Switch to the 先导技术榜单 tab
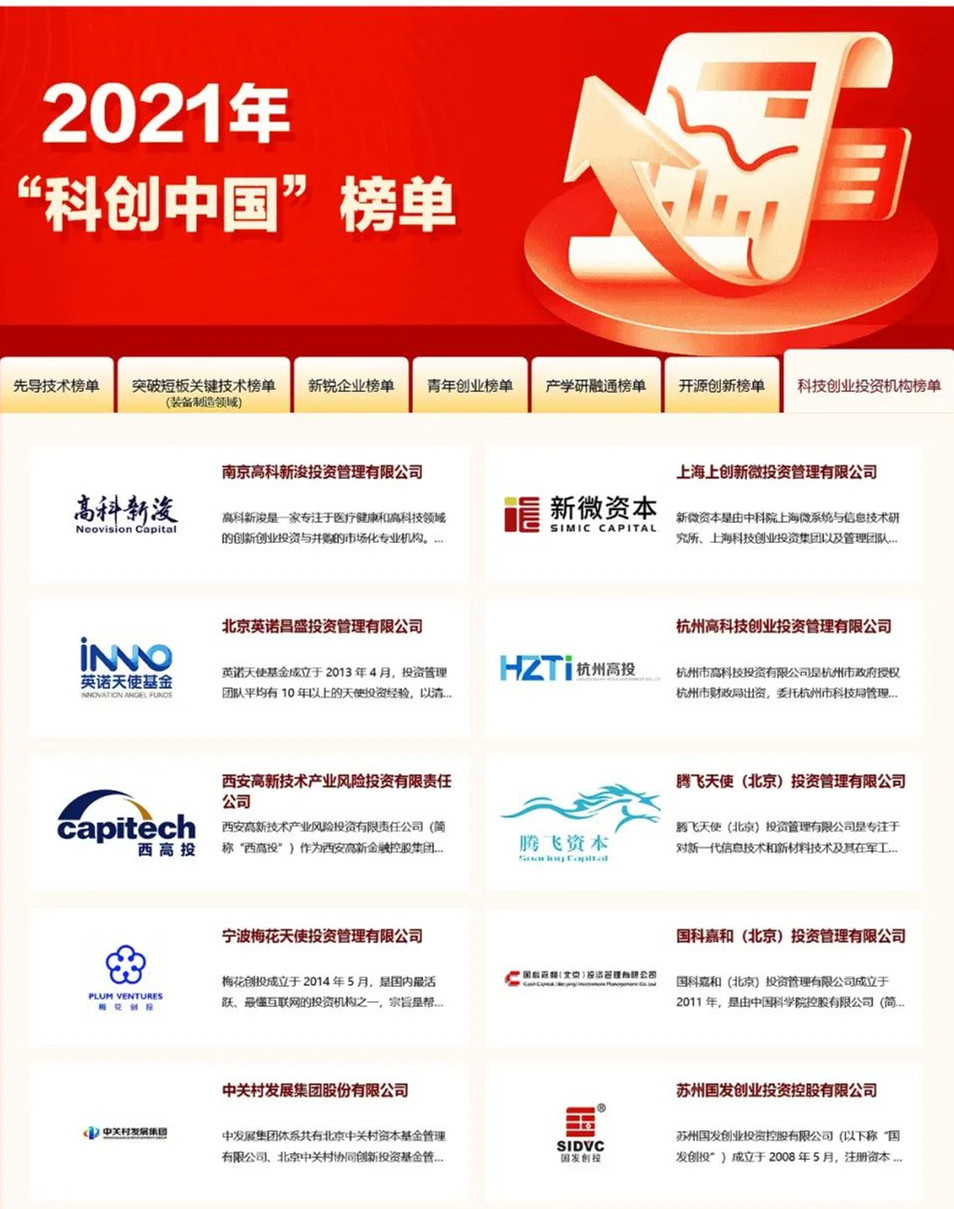 [x=57, y=386]
